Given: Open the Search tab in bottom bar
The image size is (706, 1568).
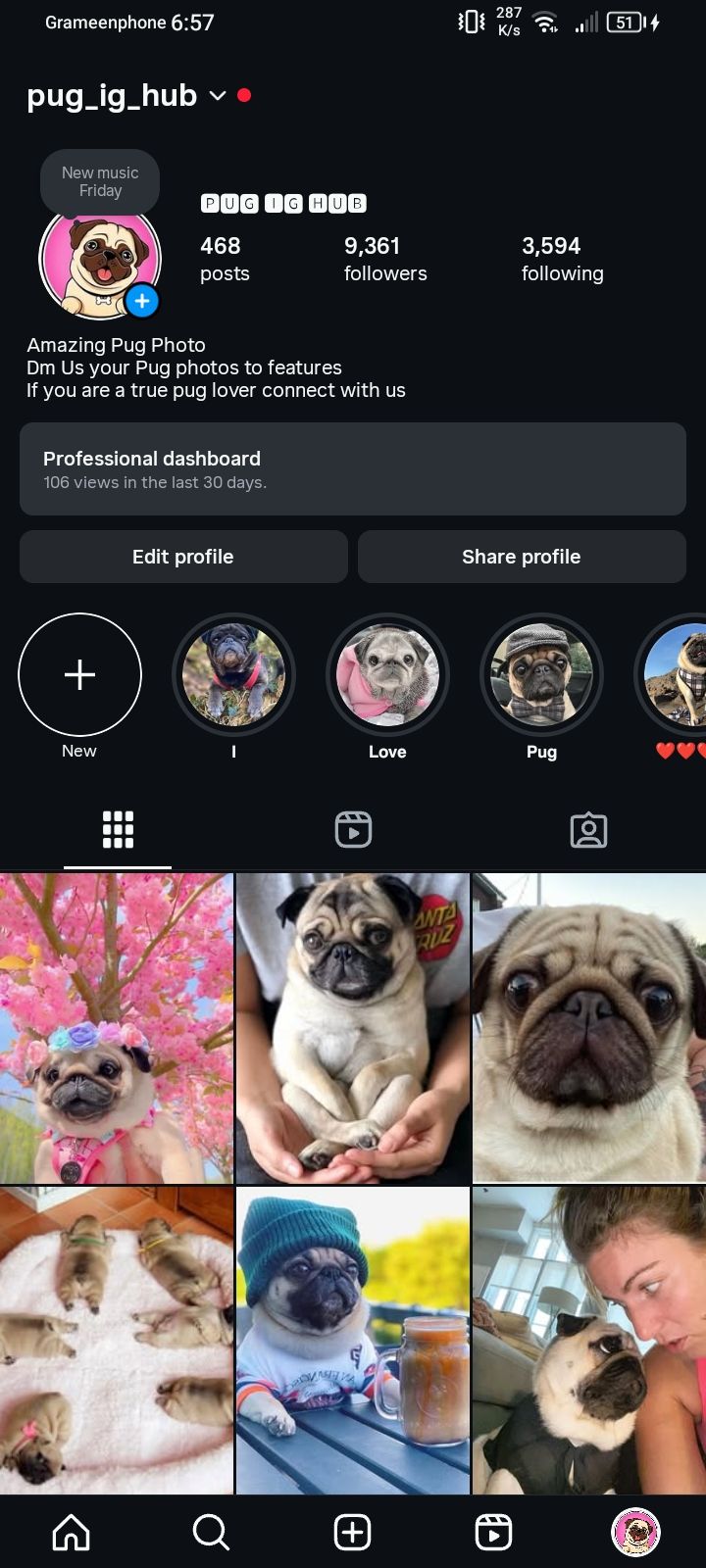Looking at the screenshot, I should (211, 1532).
